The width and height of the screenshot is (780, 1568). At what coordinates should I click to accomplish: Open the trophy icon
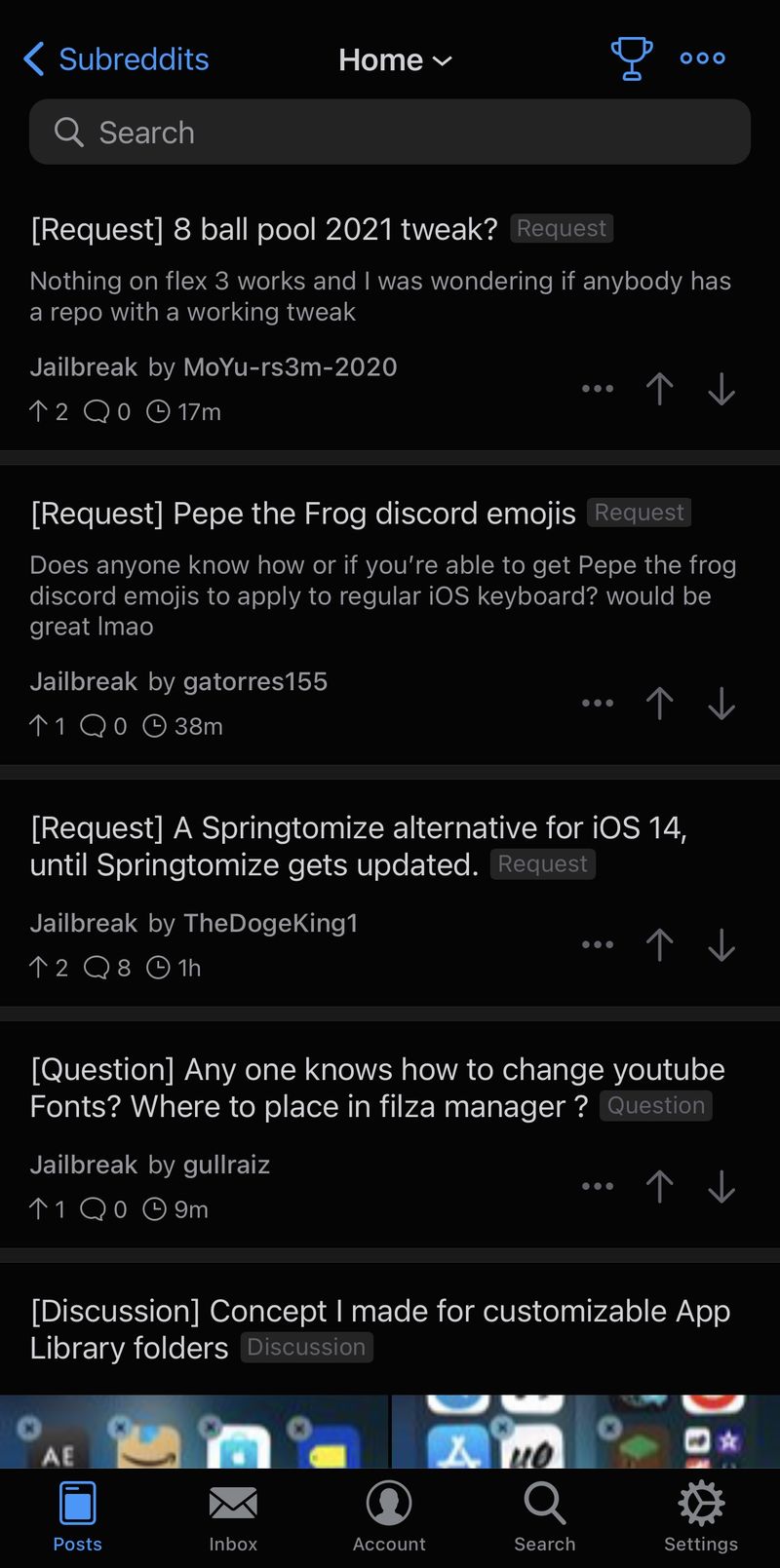point(631,58)
